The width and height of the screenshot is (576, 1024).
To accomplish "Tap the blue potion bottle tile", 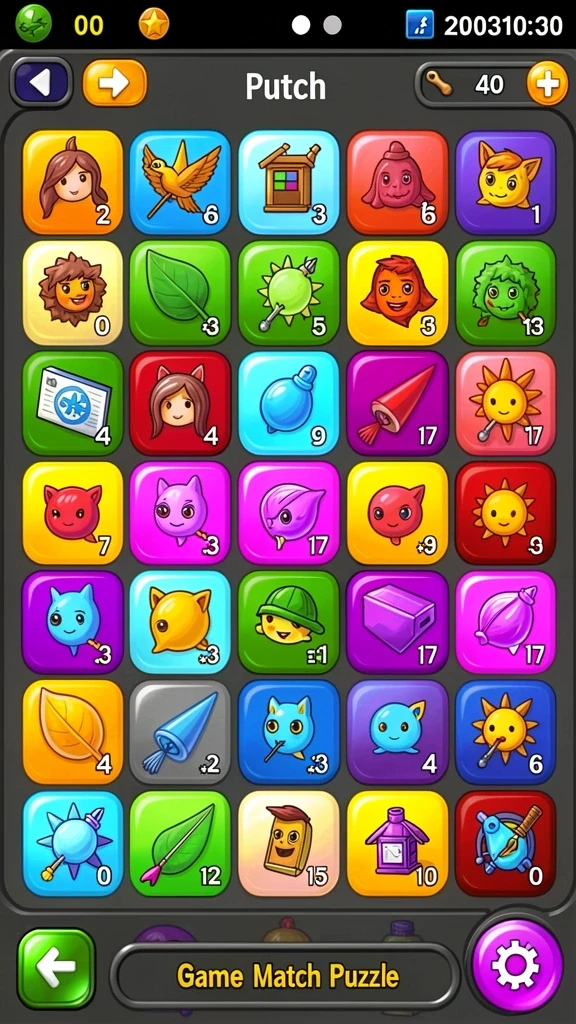I will [x=289, y=403].
